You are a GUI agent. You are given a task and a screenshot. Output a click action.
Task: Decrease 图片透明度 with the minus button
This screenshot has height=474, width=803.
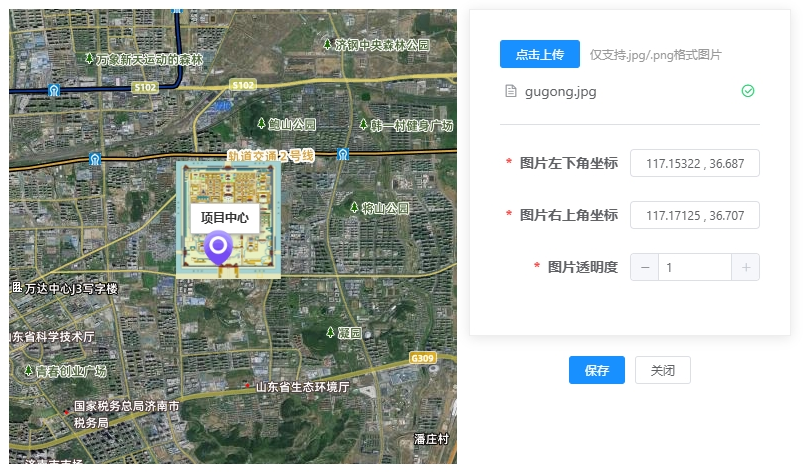[645, 267]
